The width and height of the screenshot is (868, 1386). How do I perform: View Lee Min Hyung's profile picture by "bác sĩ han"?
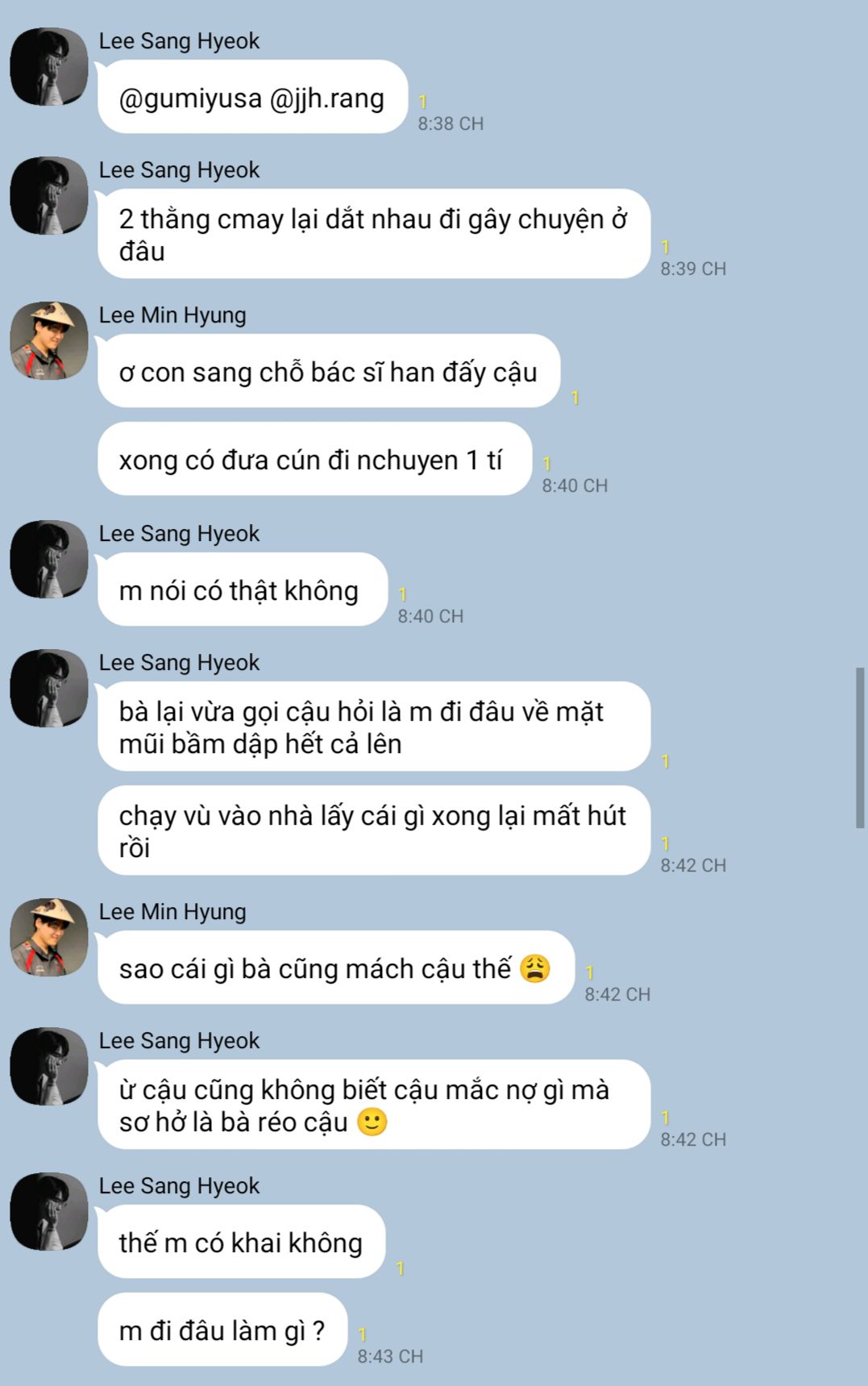[x=48, y=340]
